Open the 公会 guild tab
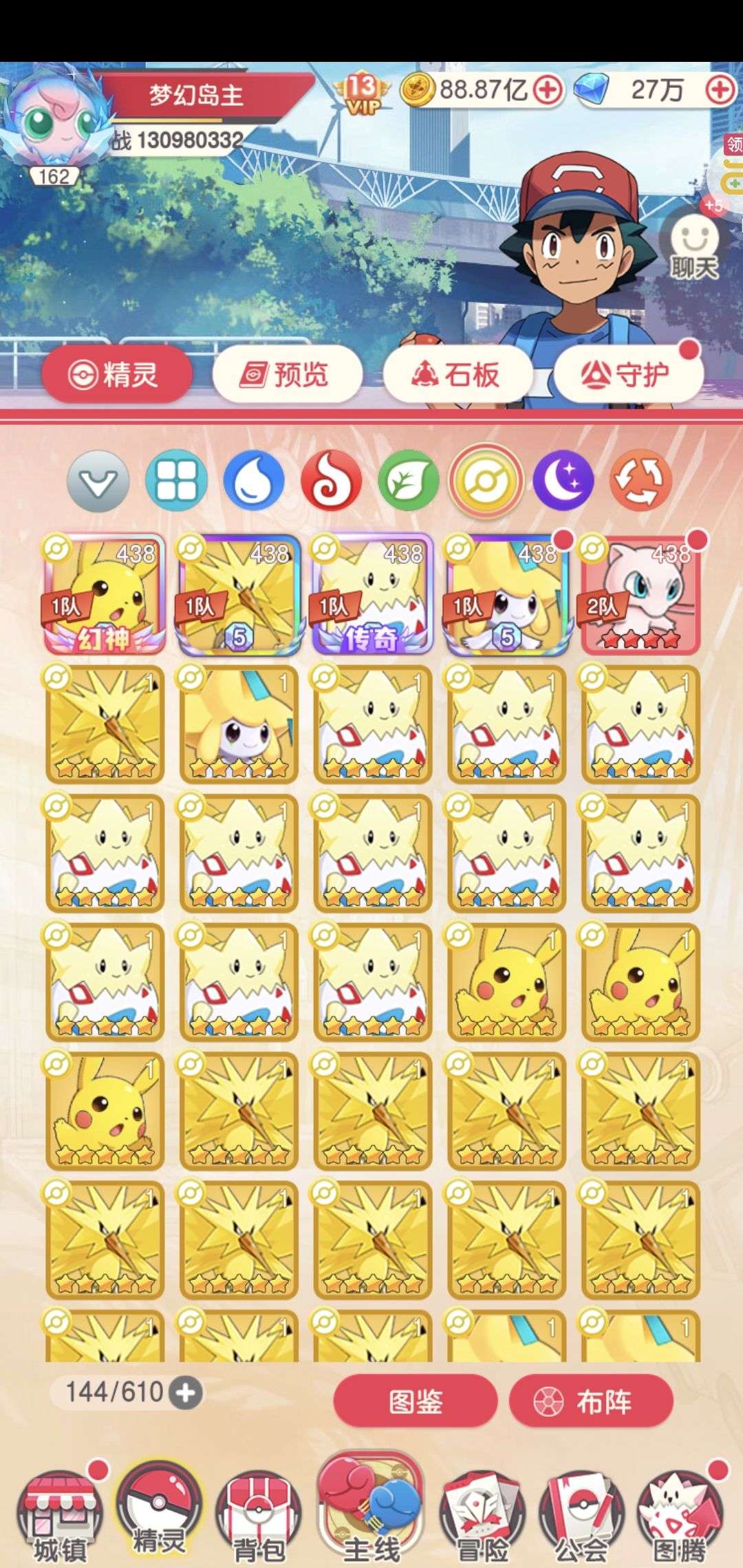 [x=581, y=1510]
